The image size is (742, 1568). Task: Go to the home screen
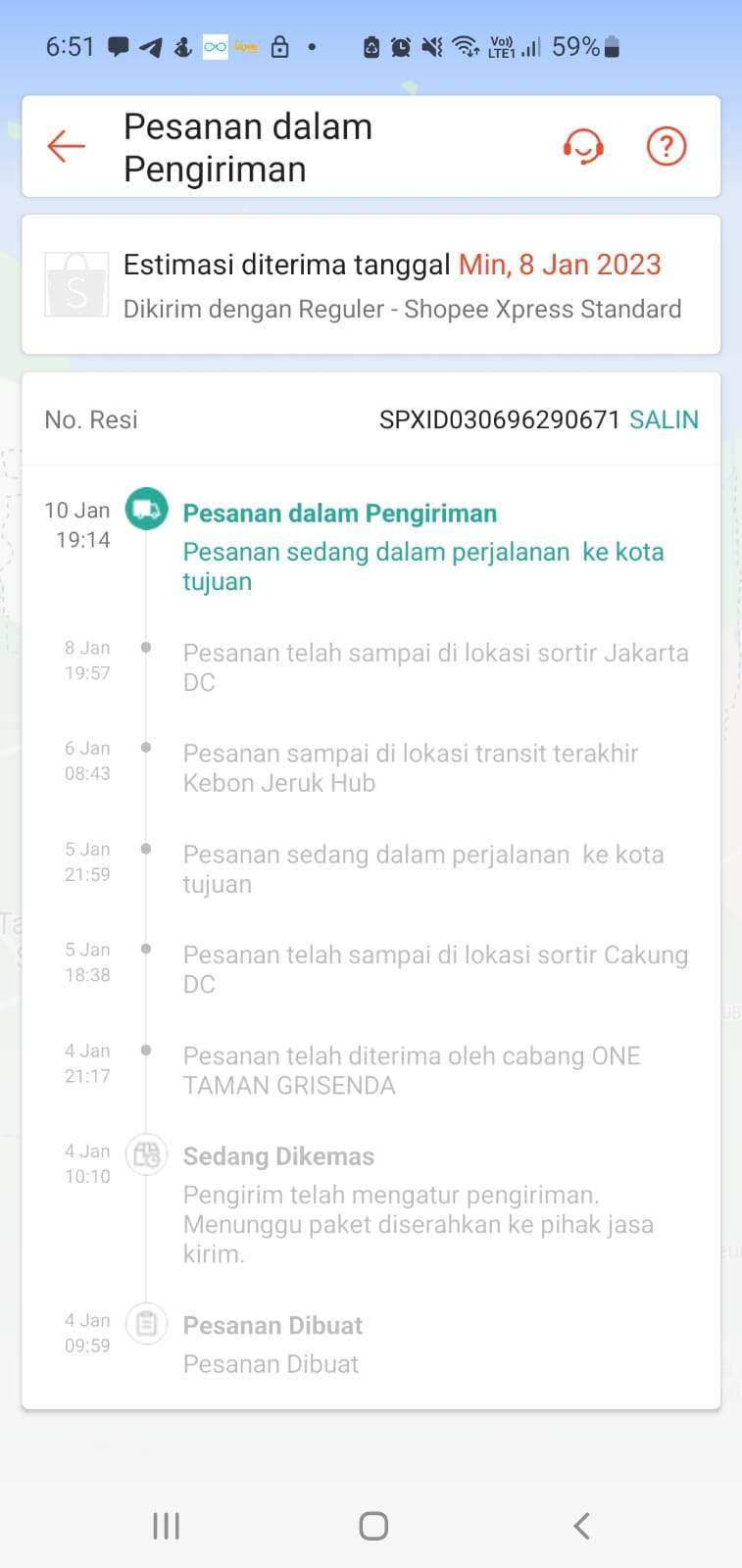point(372,1526)
